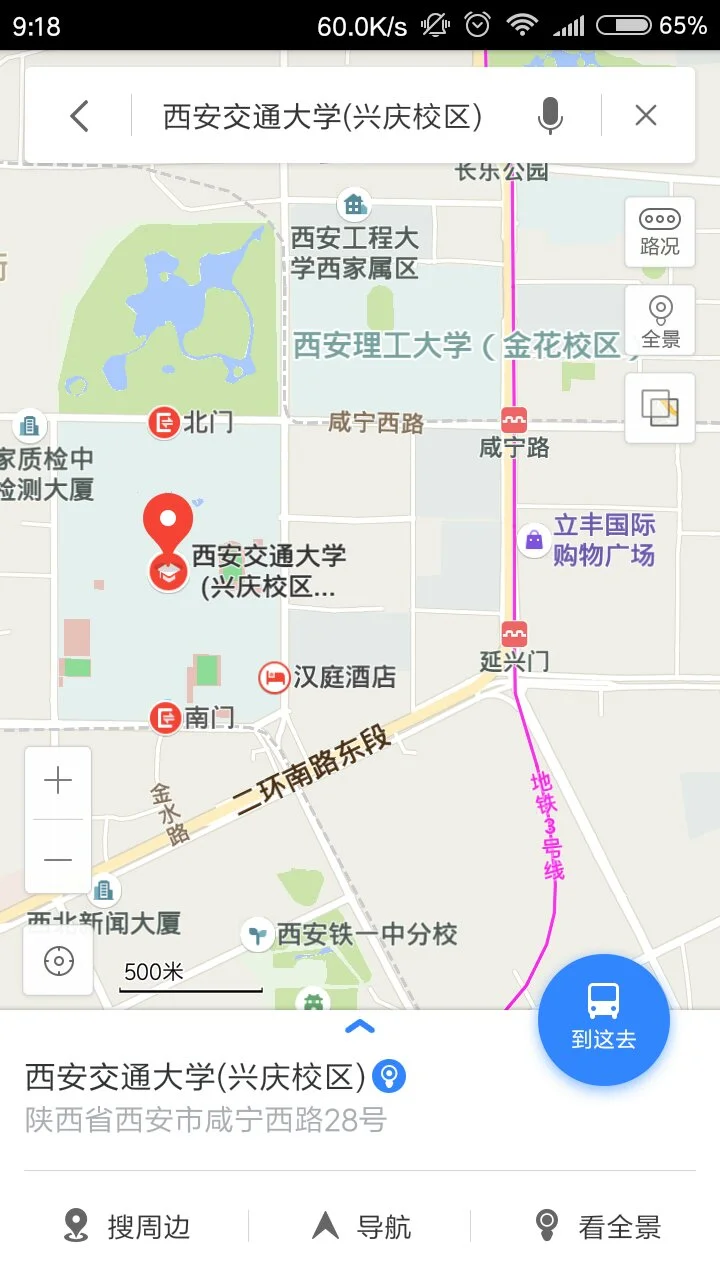Tap the 延兴门 metro station marker
The height and width of the screenshot is (1280, 720).
coord(514,632)
